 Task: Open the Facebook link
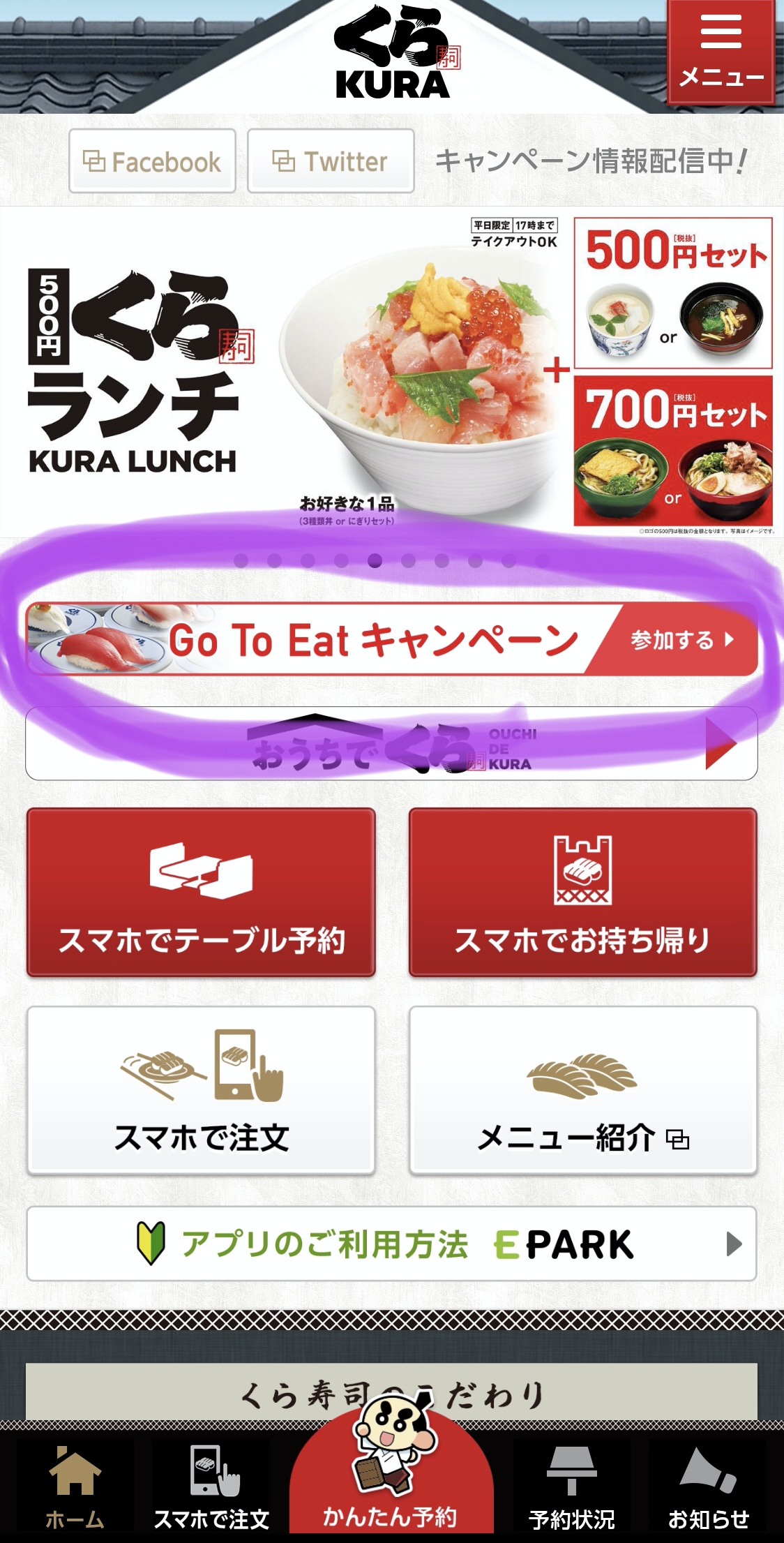(x=152, y=161)
